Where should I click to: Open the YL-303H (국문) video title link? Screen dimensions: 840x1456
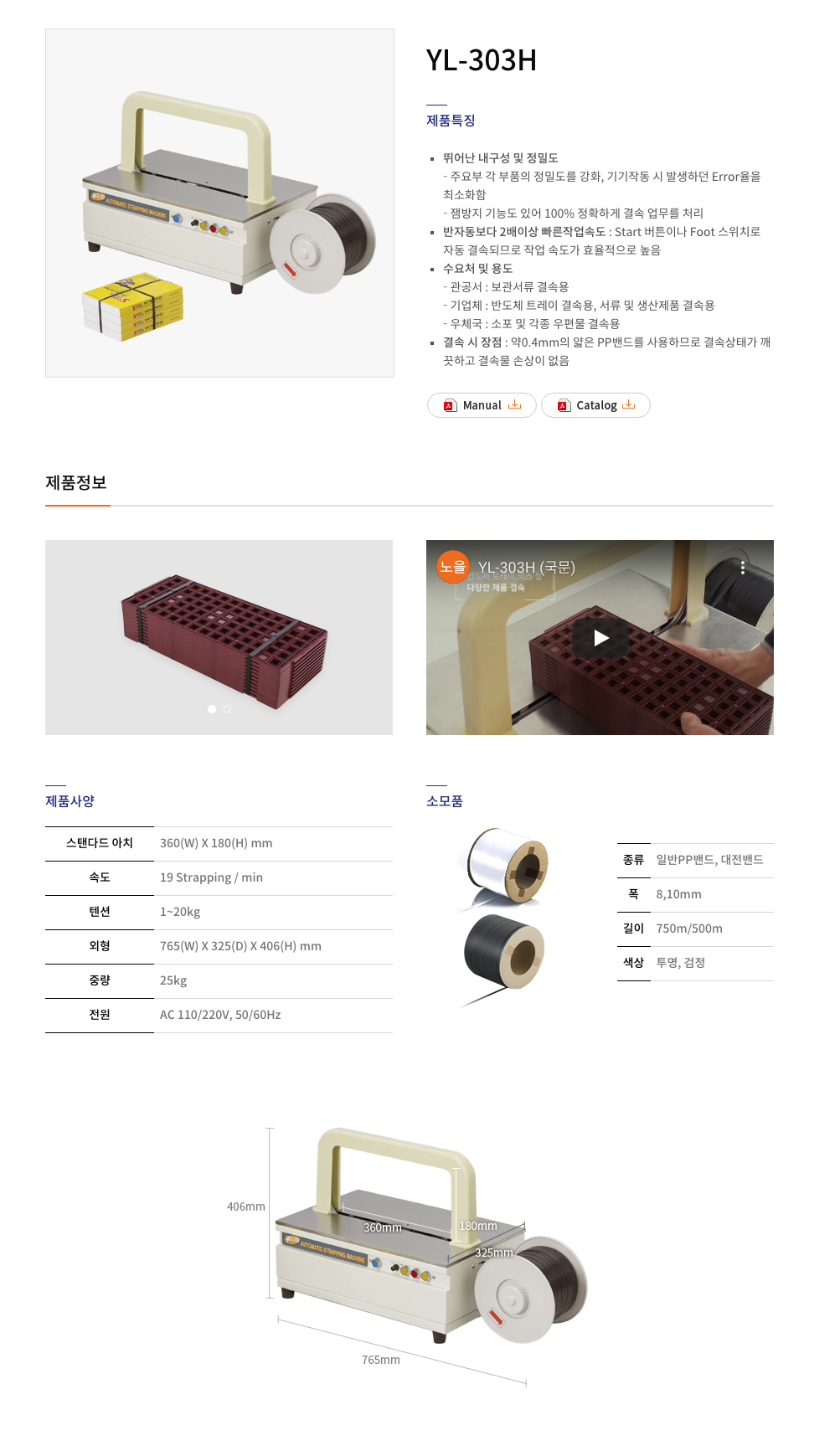526,568
